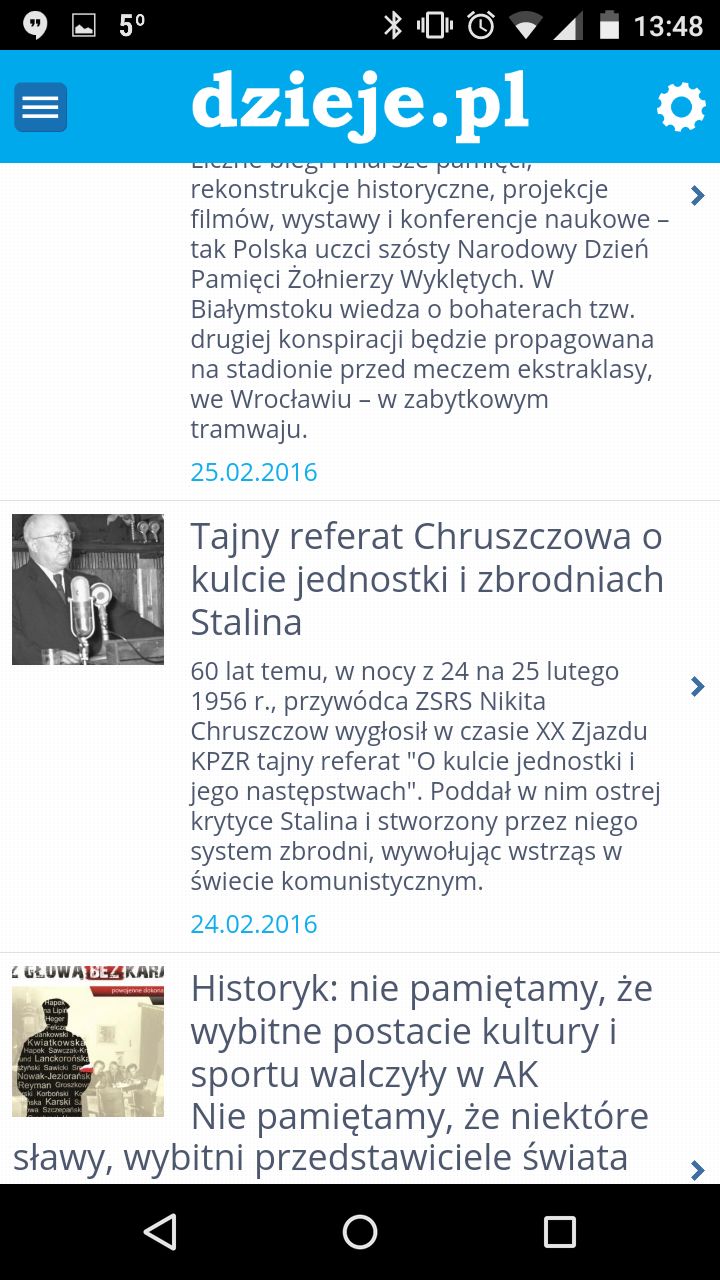Tap the arrow beside the Chruszczow article
This screenshot has width=720, height=1280.
[x=698, y=686]
